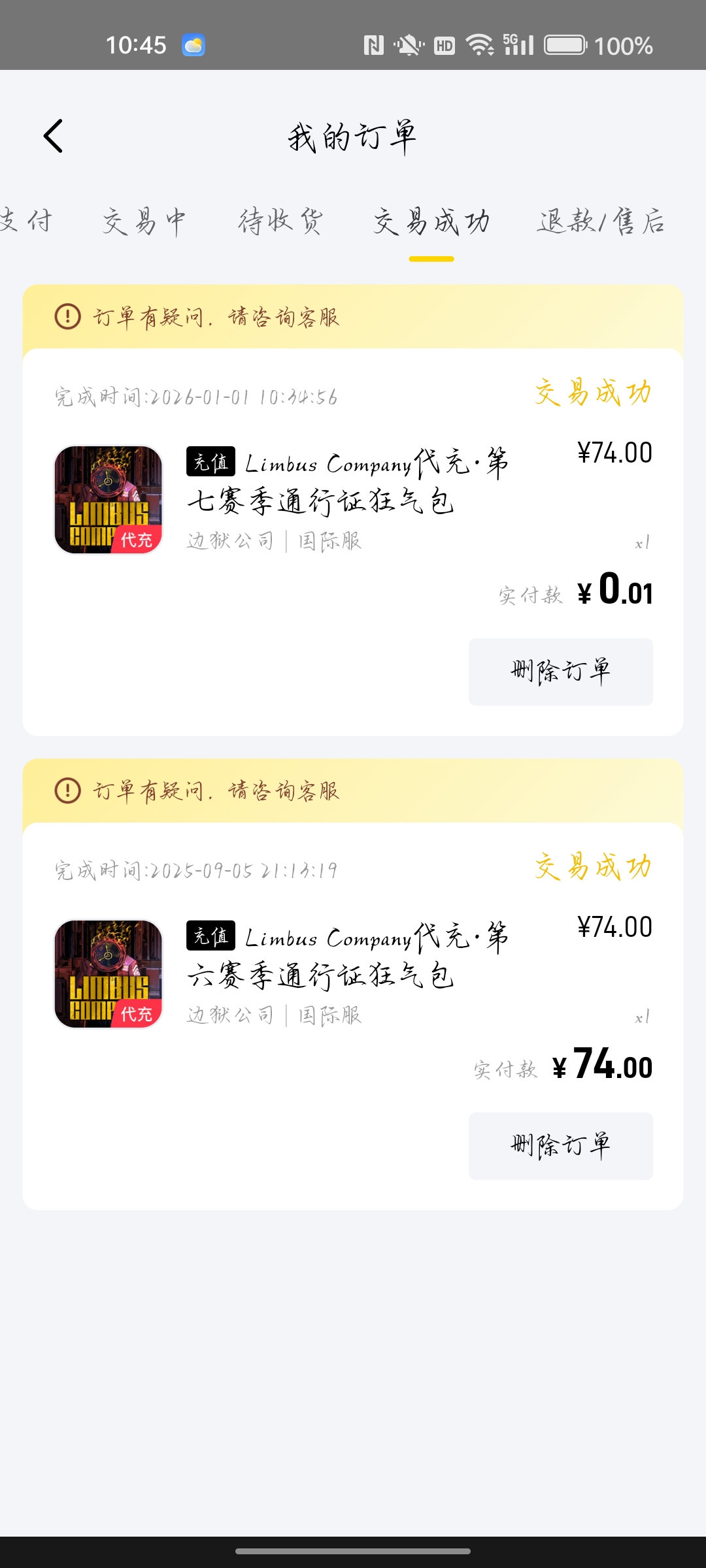Click 删除订单 on the second order
The image size is (706, 1568).
(x=560, y=1145)
